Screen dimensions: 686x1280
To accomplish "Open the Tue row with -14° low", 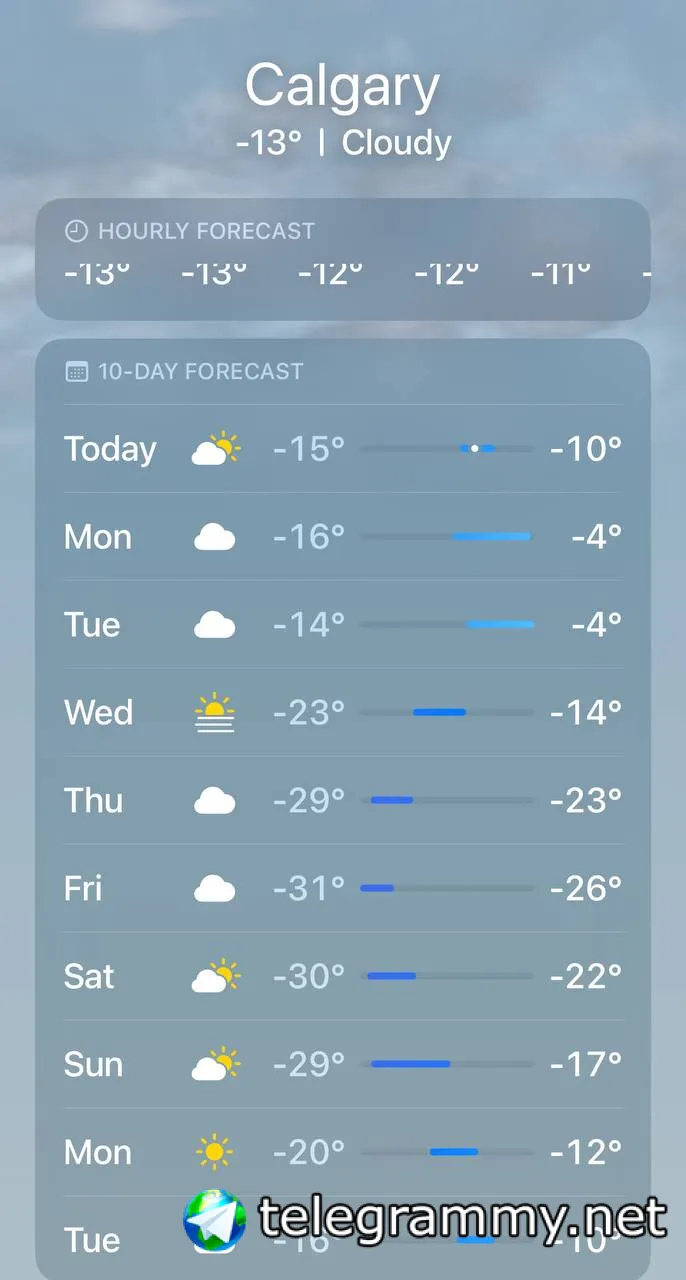I will tap(342, 625).
